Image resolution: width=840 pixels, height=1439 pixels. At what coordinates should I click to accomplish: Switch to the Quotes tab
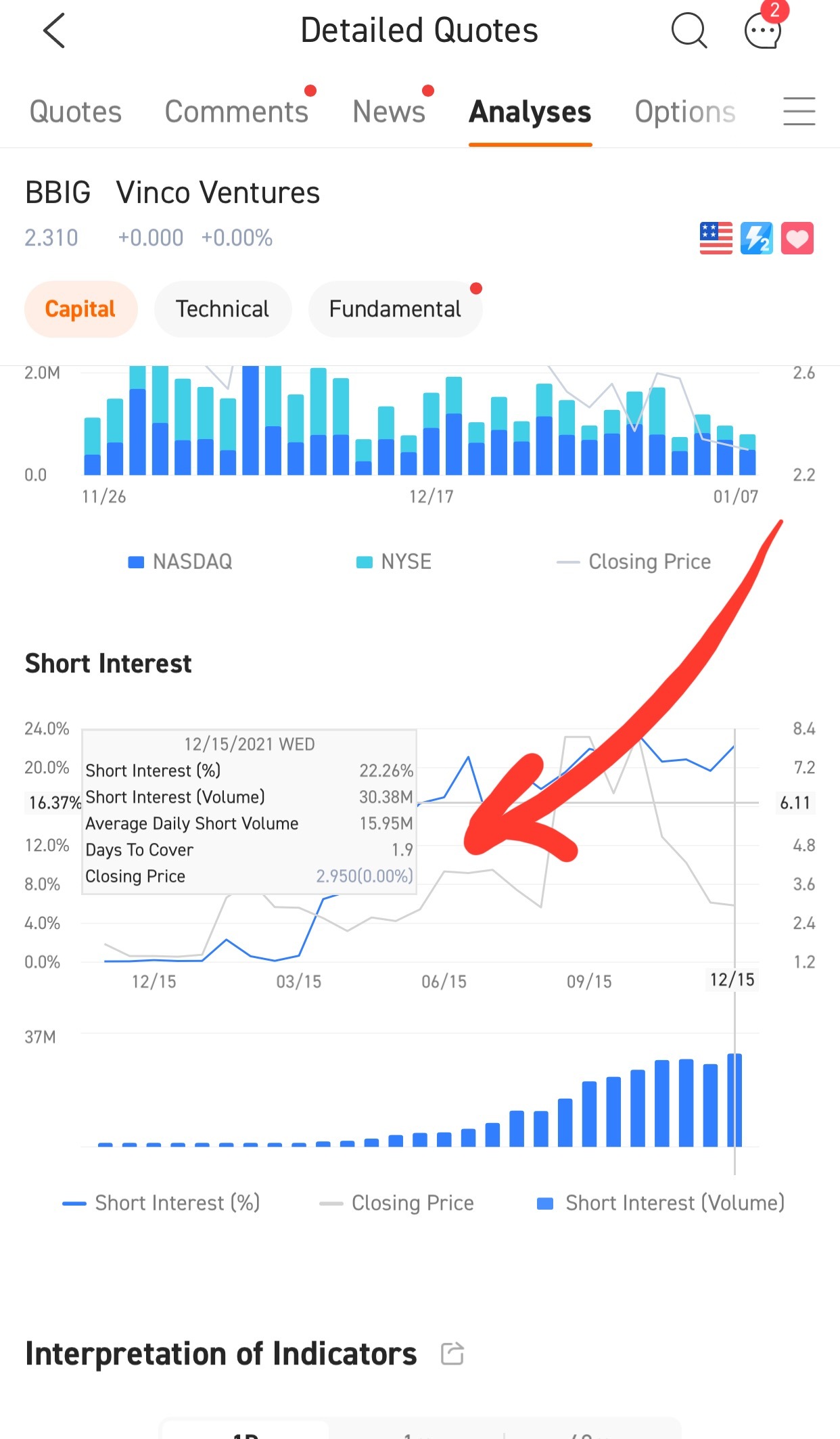75,112
